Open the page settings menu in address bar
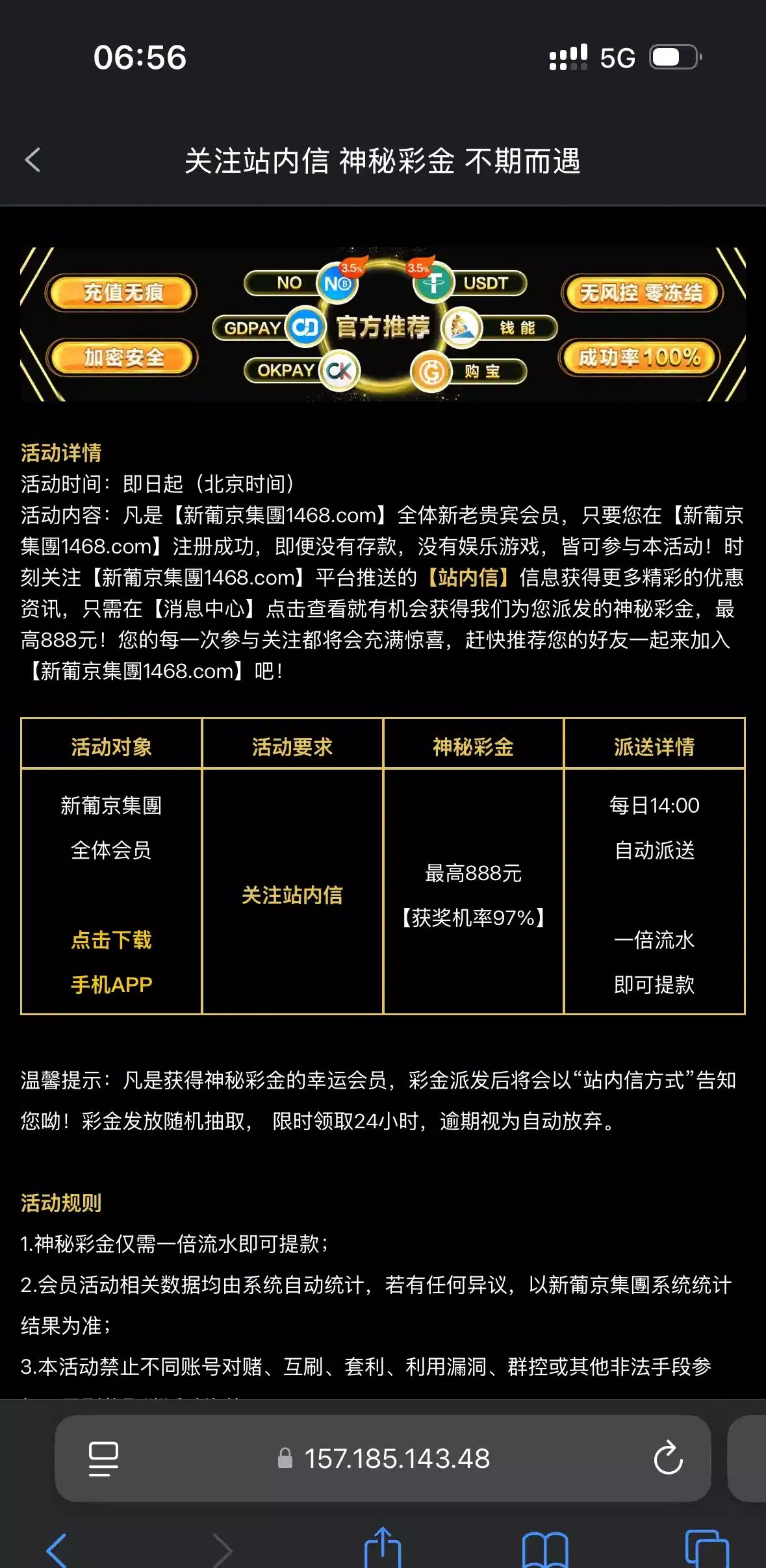Image resolution: width=766 pixels, height=1568 pixels. 103,1459
